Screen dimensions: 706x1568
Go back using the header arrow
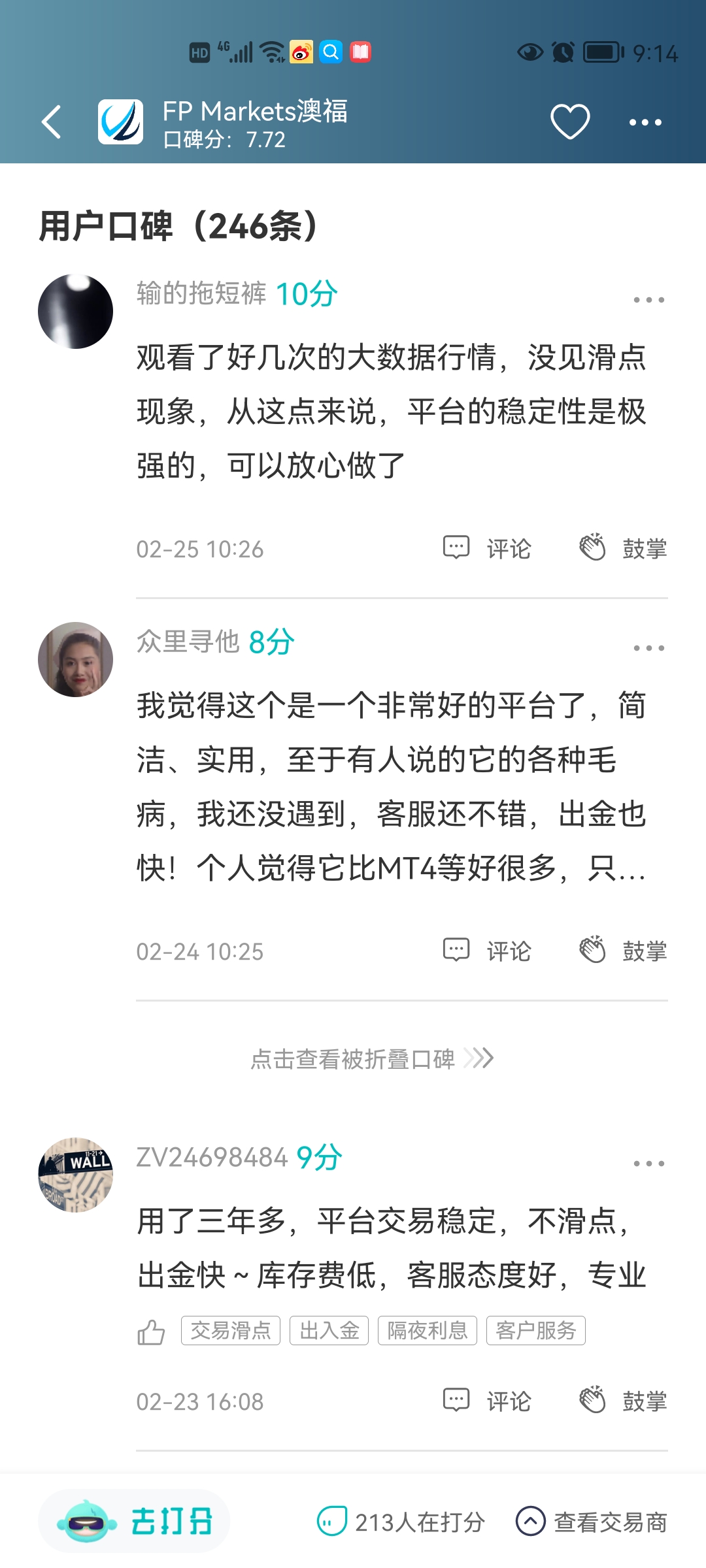[x=52, y=122]
